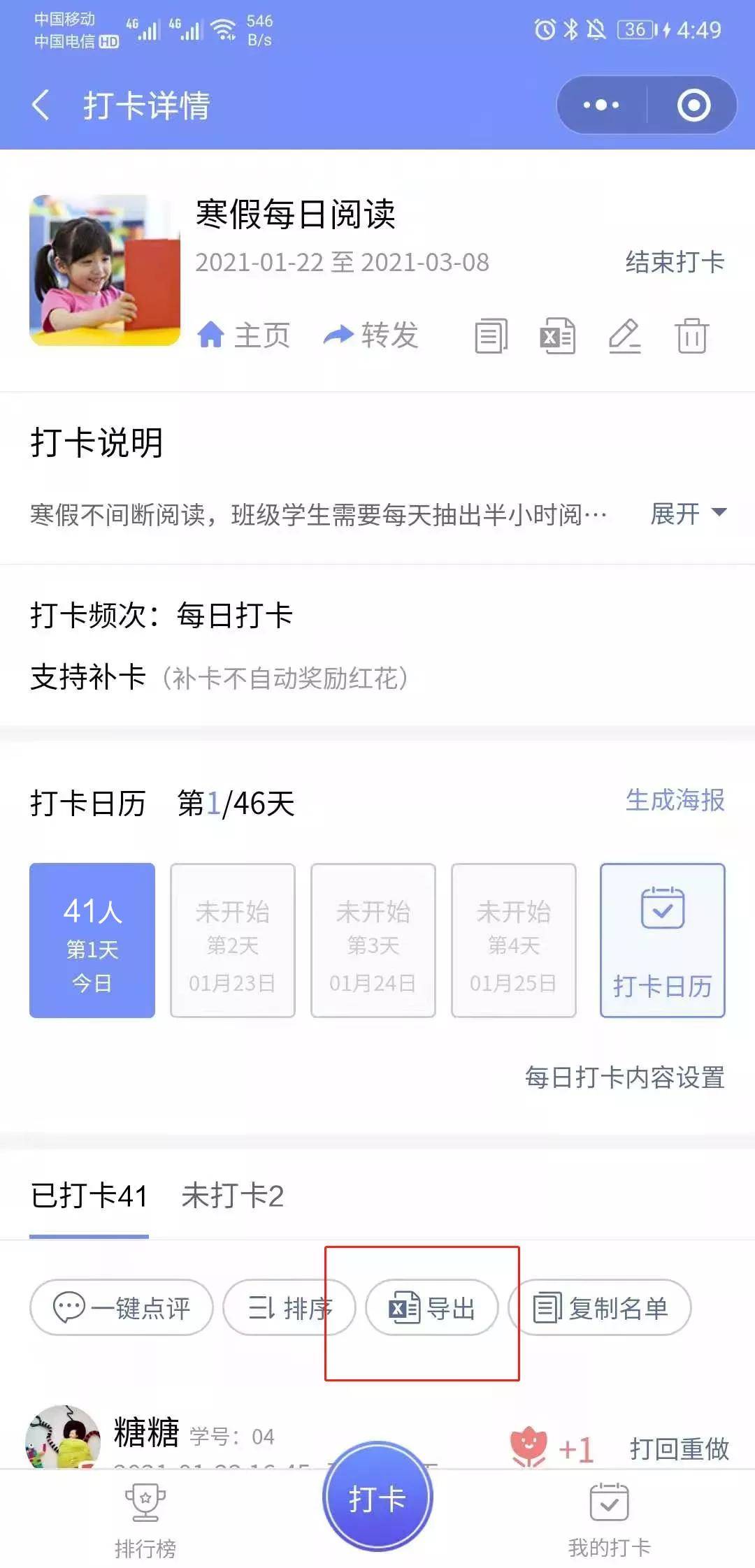Screen dimensions: 755x1568
Task: Tap 生成海报 to create poster
Action: coord(675,800)
